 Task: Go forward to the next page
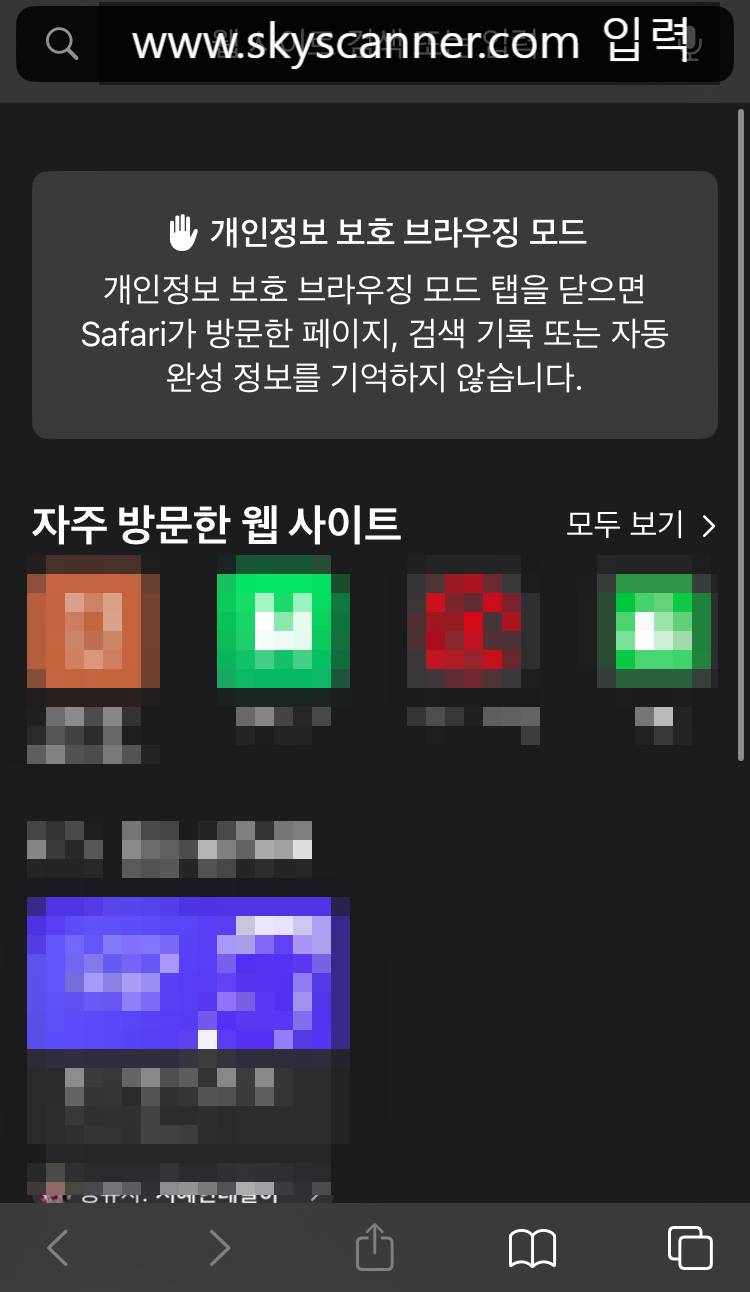pos(218,1248)
